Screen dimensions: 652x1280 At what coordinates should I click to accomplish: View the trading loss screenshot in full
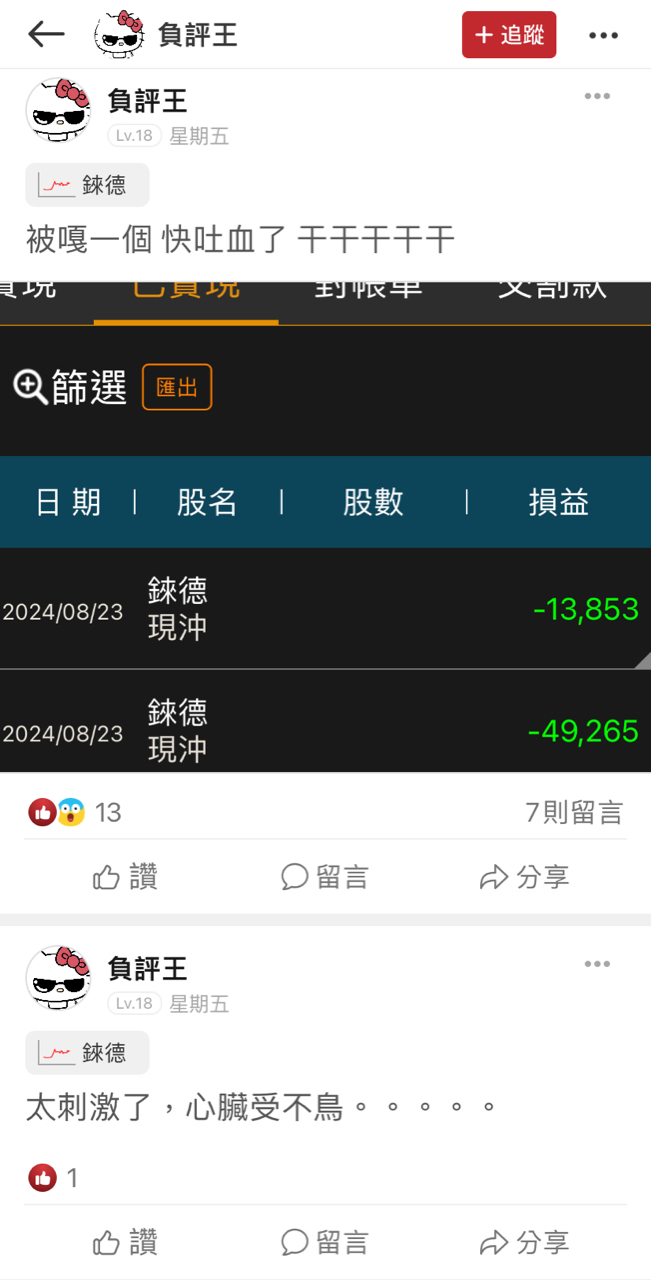[x=326, y=526]
